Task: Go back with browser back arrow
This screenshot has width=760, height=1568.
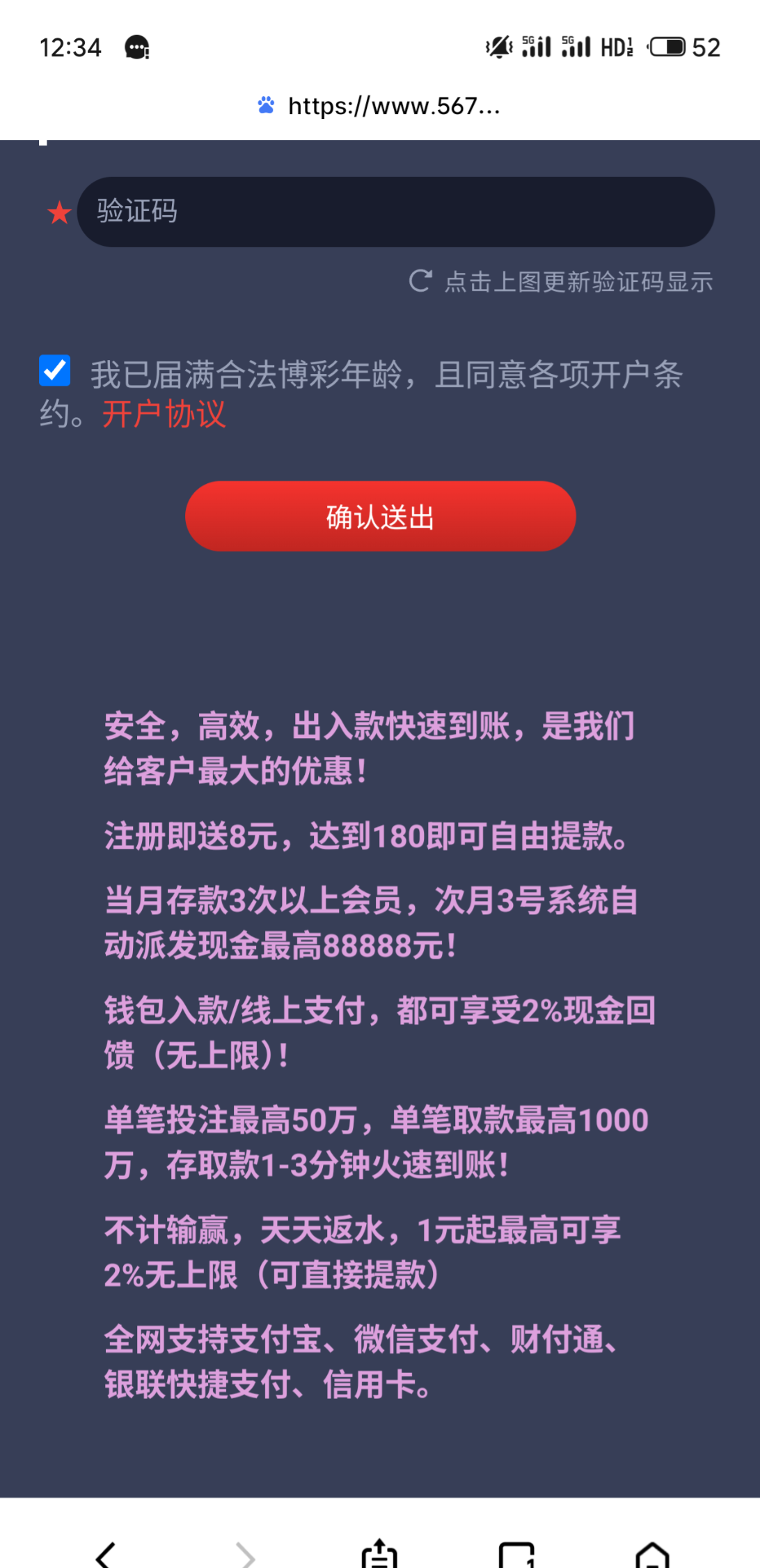Action: (x=106, y=1554)
